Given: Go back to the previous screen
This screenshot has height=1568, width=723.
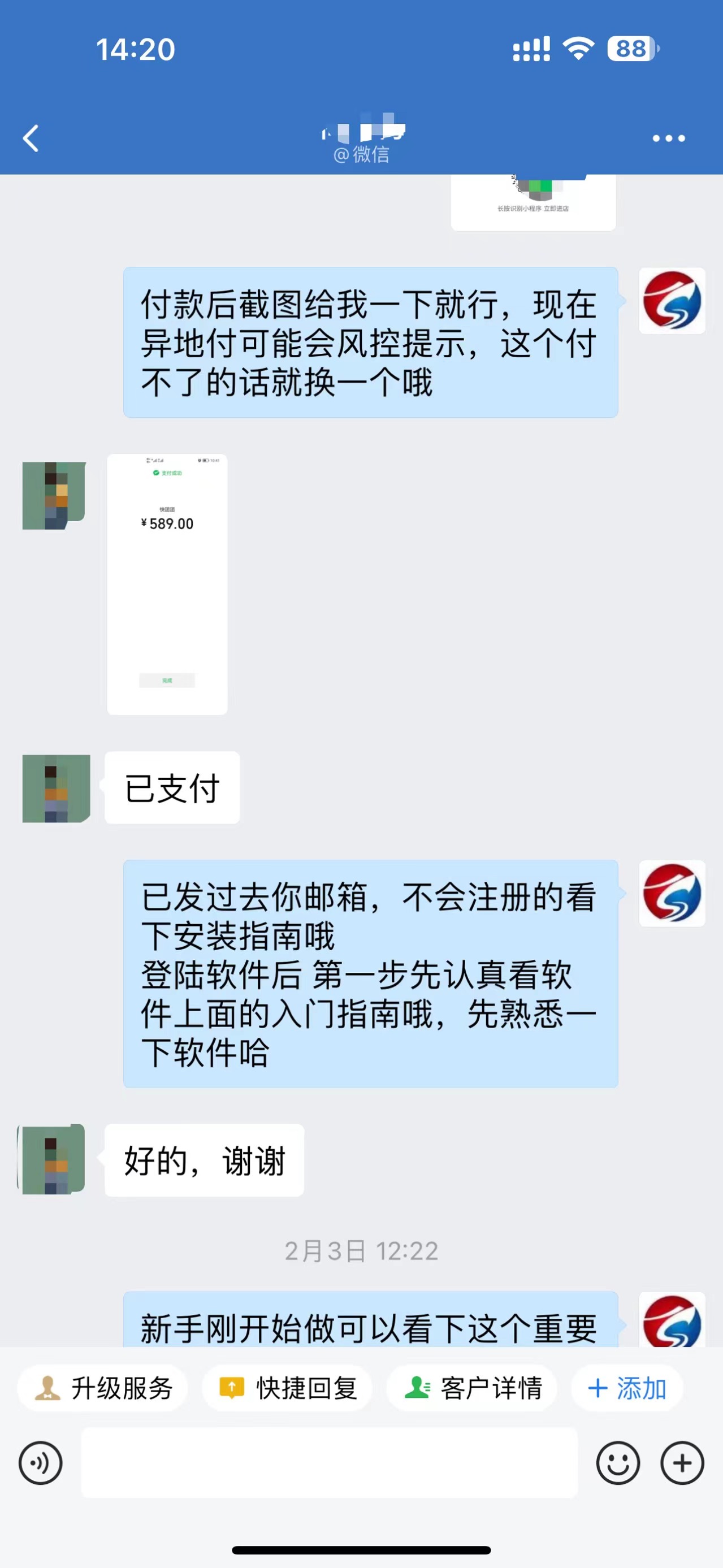Looking at the screenshot, I should point(31,138).
